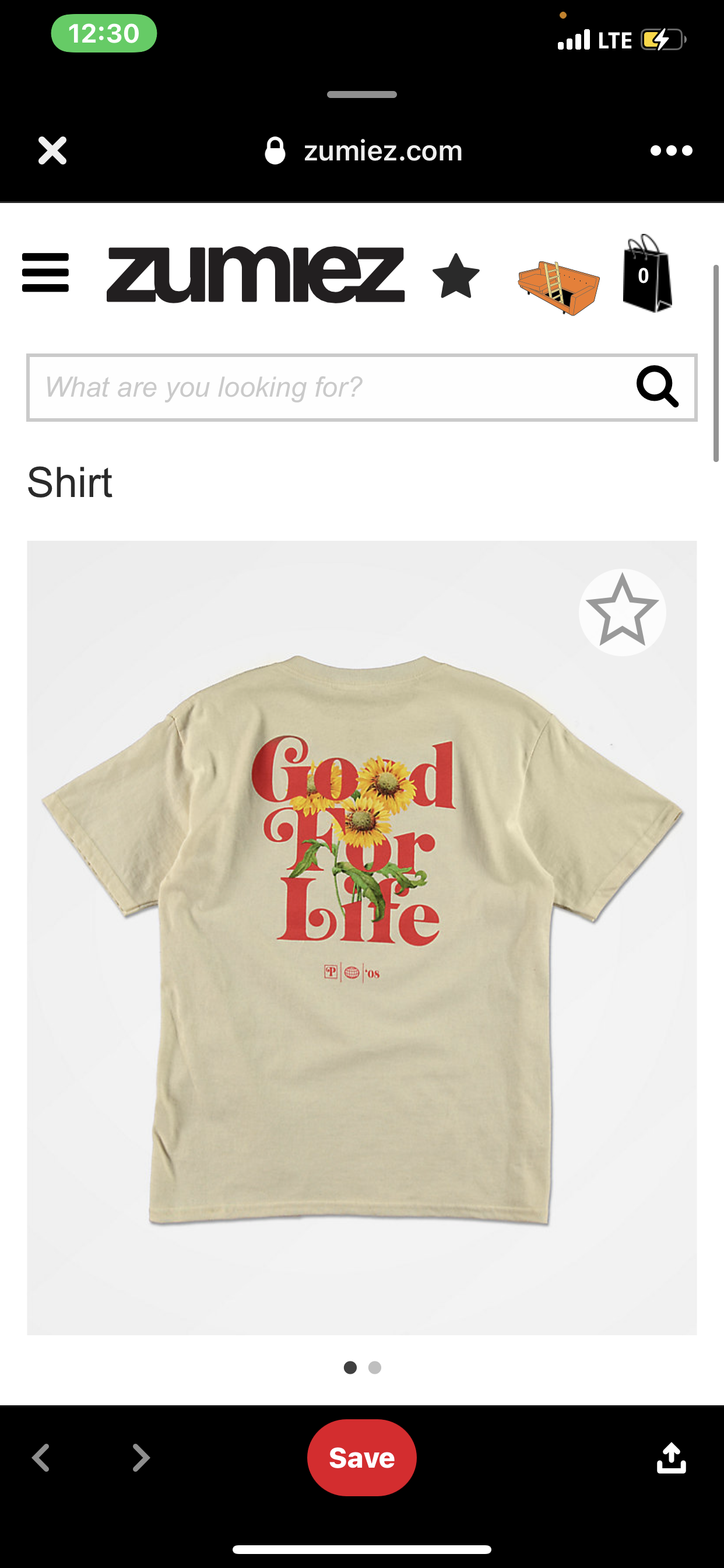This screenshot has height=1568, width=724.
Task: Open the browser's three-dot options menu
Action: coord(671,150)
